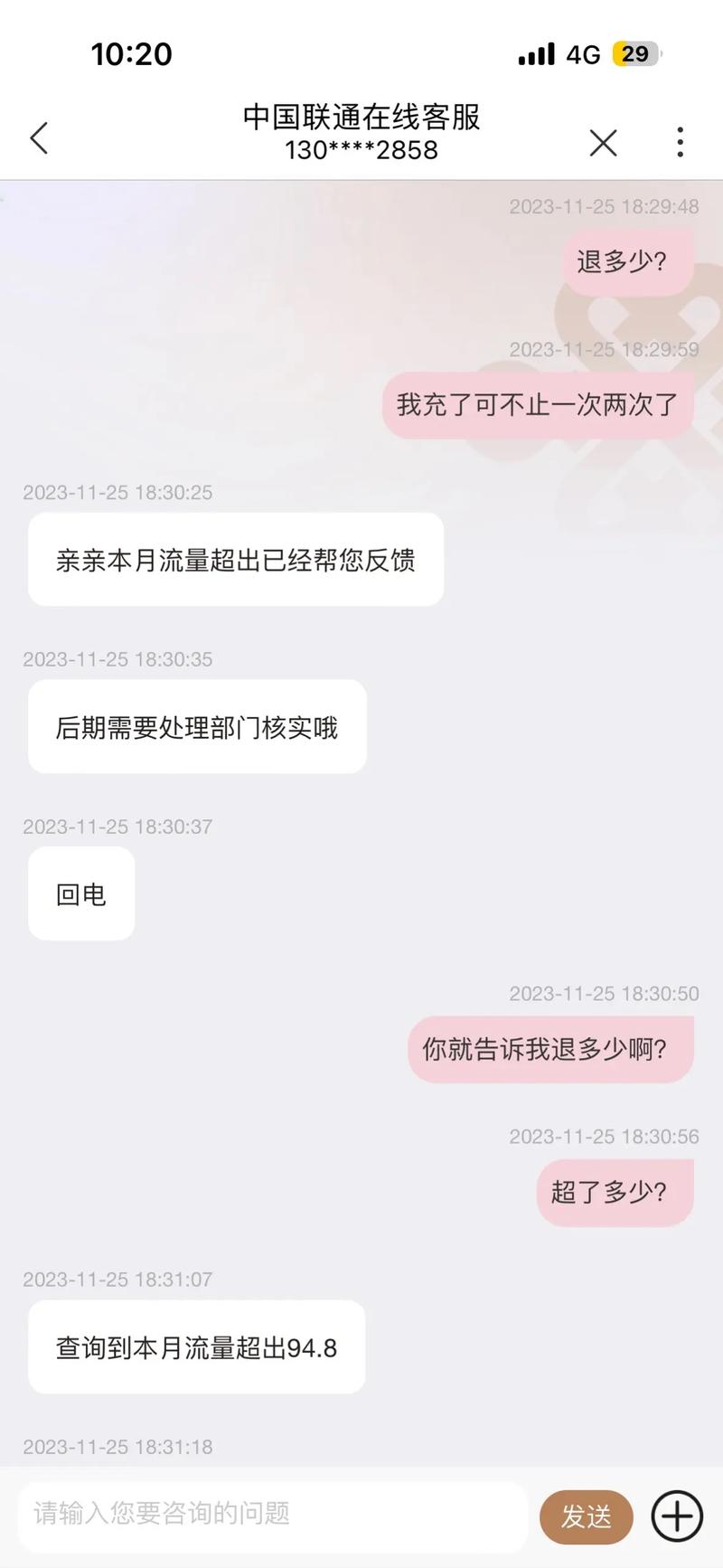Tap the masked number 130****2858
Image resolution: width=723 pixels, height=1568 pixels.
361,150
